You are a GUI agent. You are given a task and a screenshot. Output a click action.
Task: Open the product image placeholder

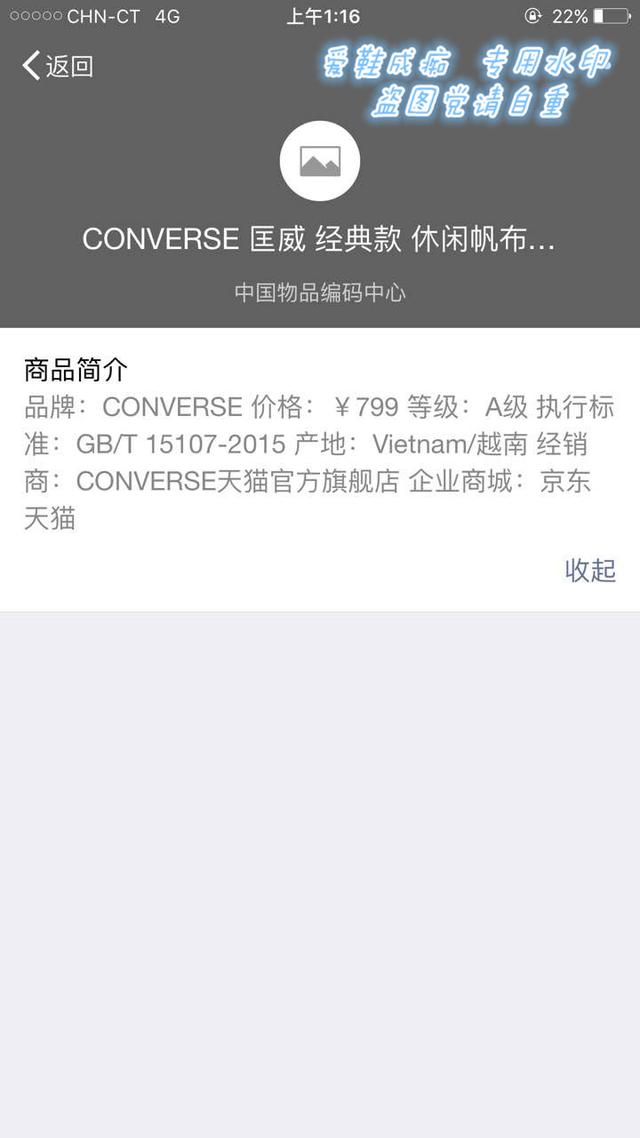(319, 161)
